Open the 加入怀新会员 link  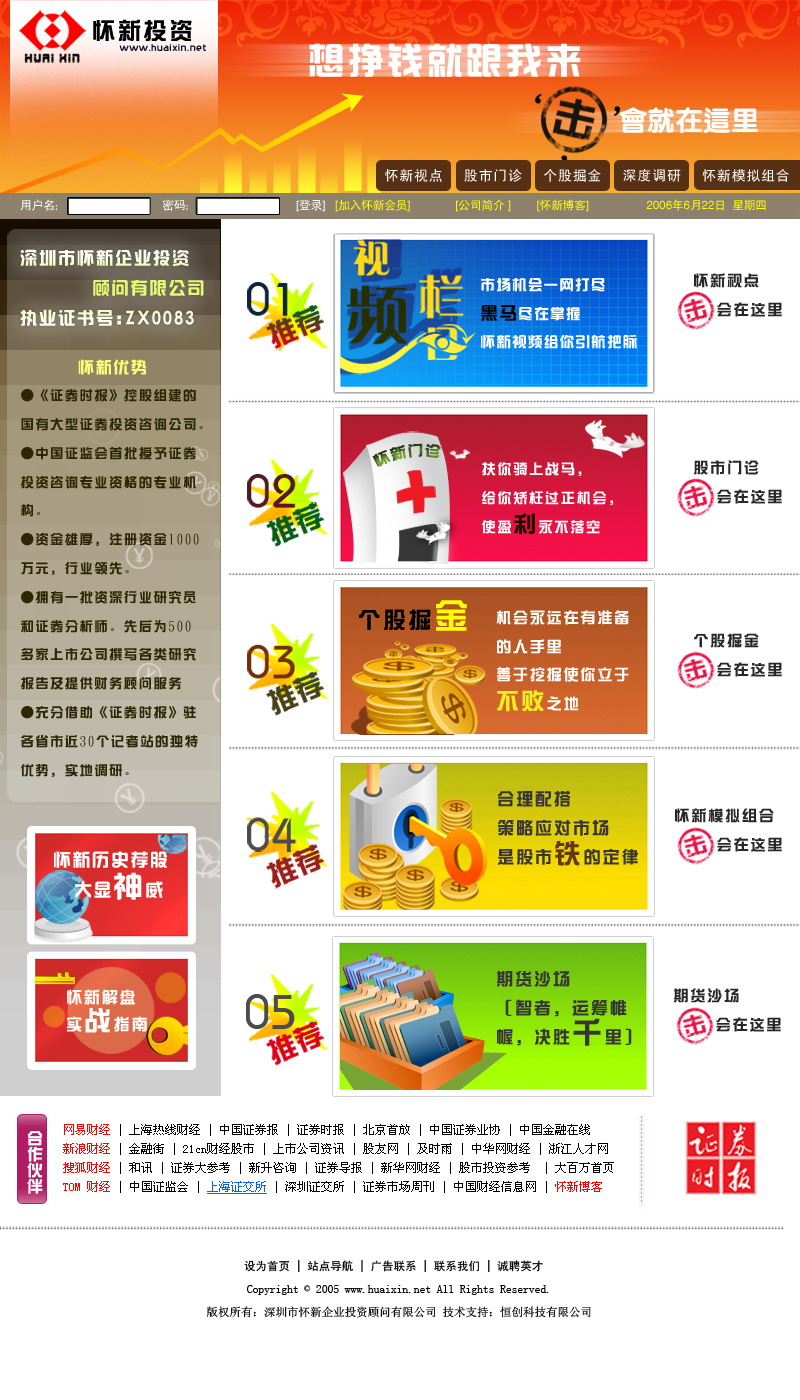372,205
